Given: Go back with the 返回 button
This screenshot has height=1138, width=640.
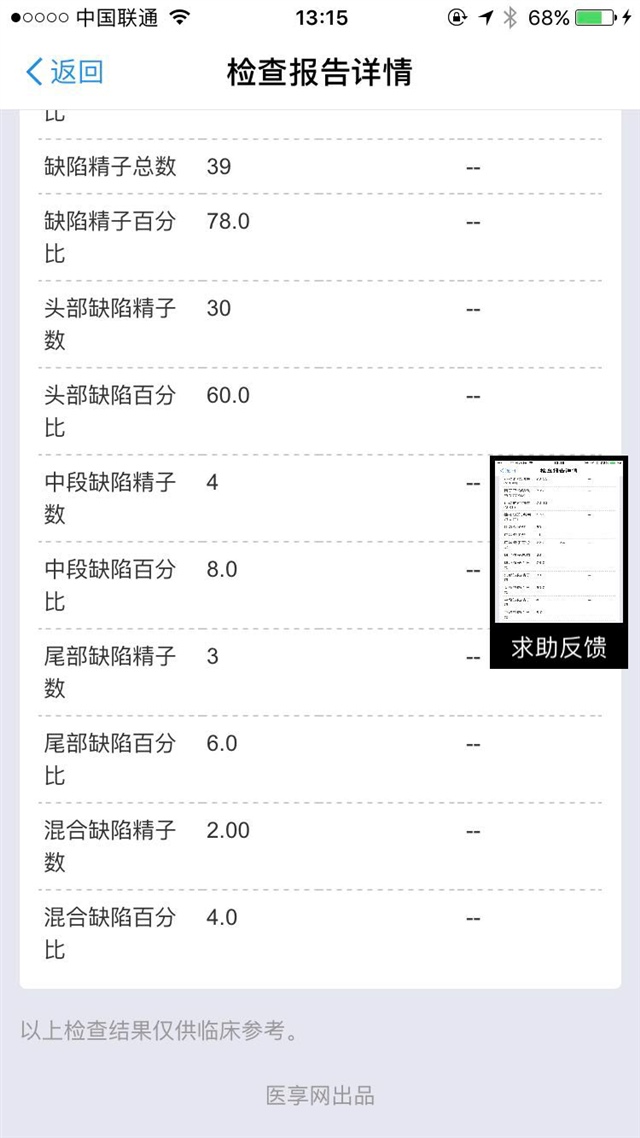Looking at the screenshot, I should (x=64, y=72).
